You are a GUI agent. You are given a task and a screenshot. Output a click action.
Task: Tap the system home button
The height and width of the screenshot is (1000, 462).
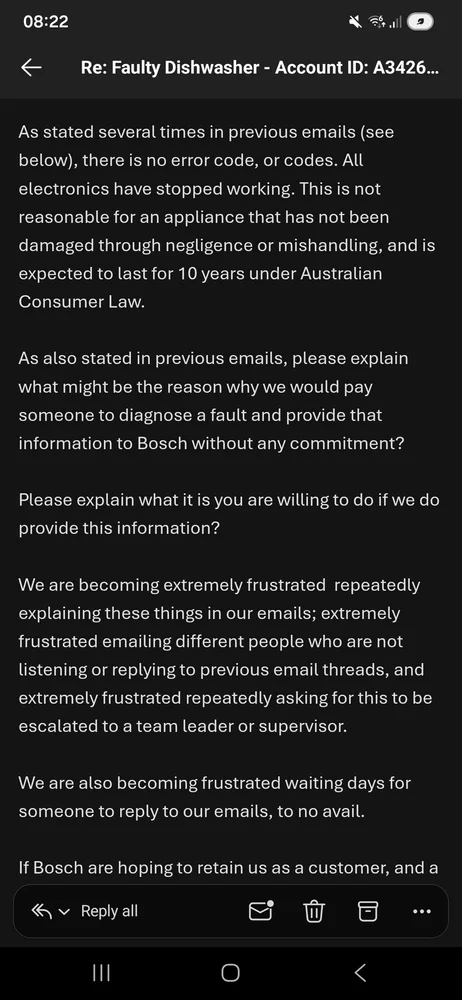point(230,973)
